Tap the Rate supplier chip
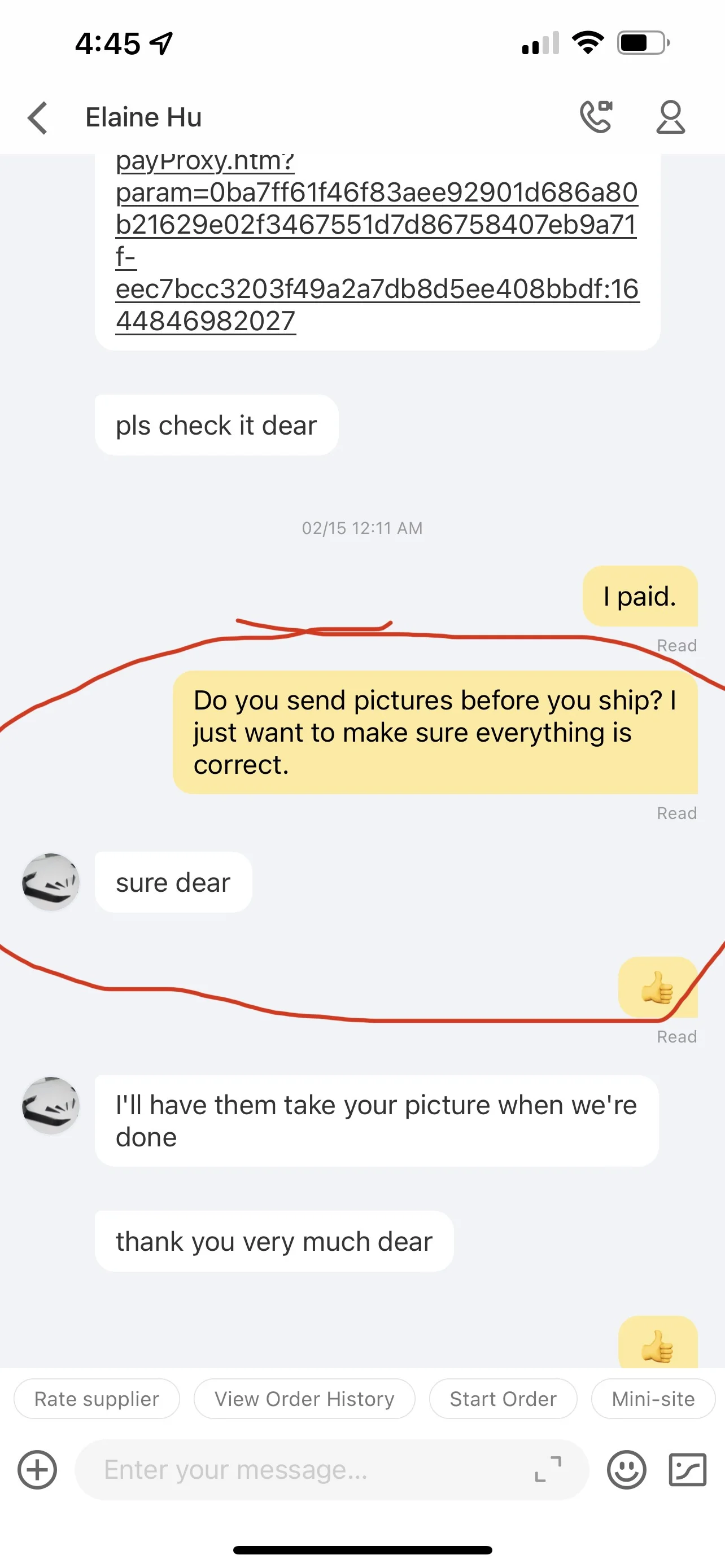Image resolution: width=725 pixels, height=1568 pixels. pos(97,1399)
